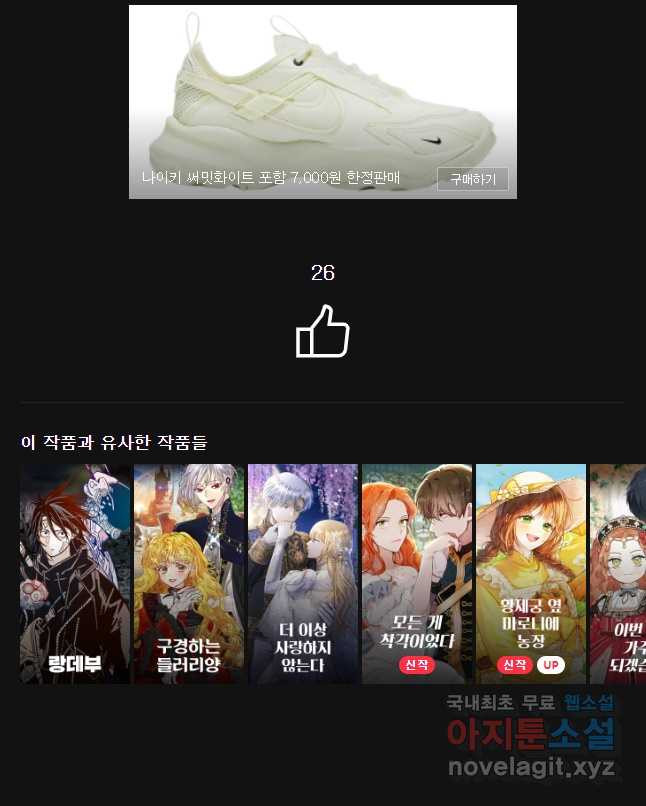
Task: Tap the 구매하기 button on the Nike ad
Action: click(472, 179)
